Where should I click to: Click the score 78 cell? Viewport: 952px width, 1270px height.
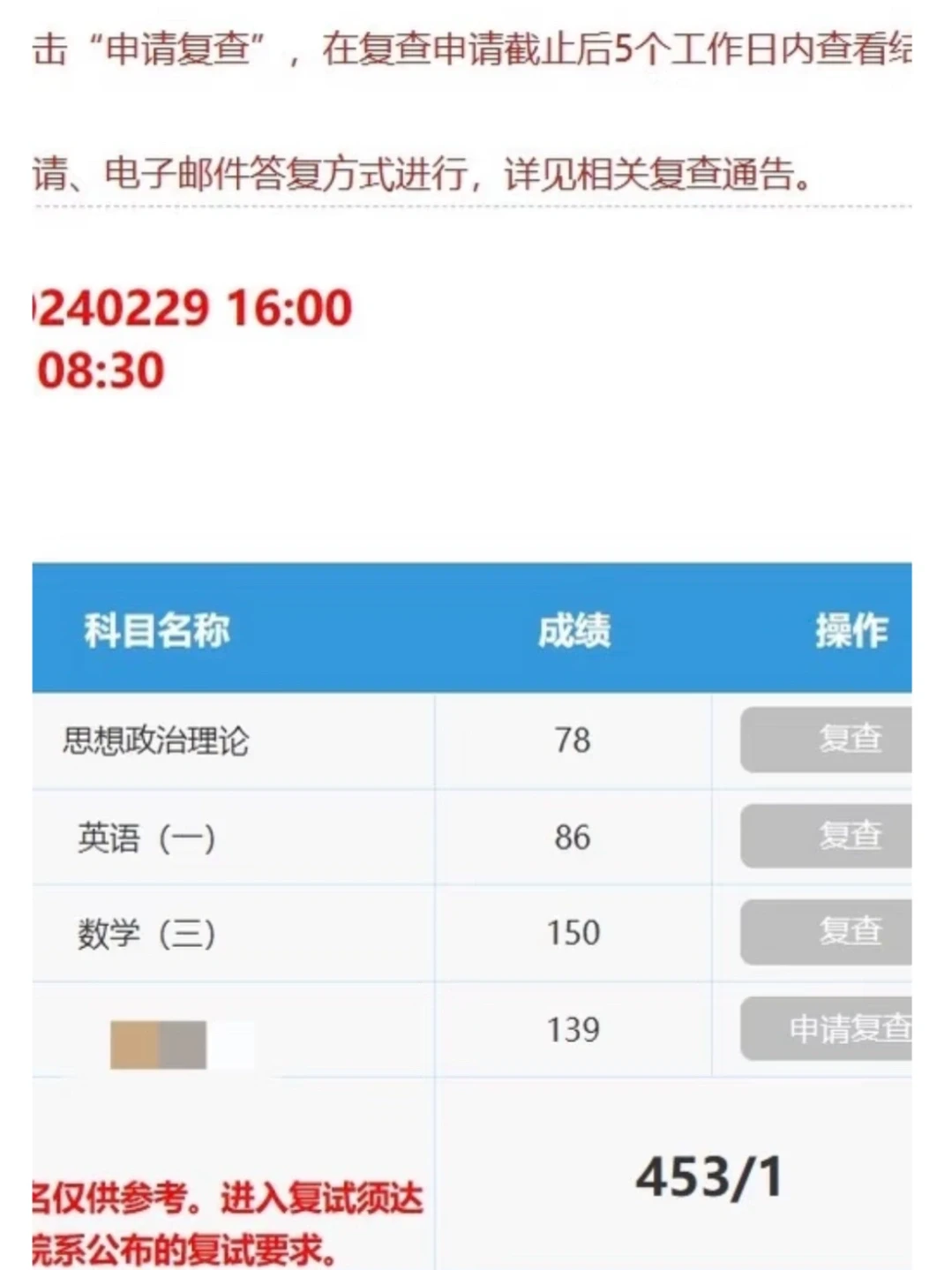574,740
